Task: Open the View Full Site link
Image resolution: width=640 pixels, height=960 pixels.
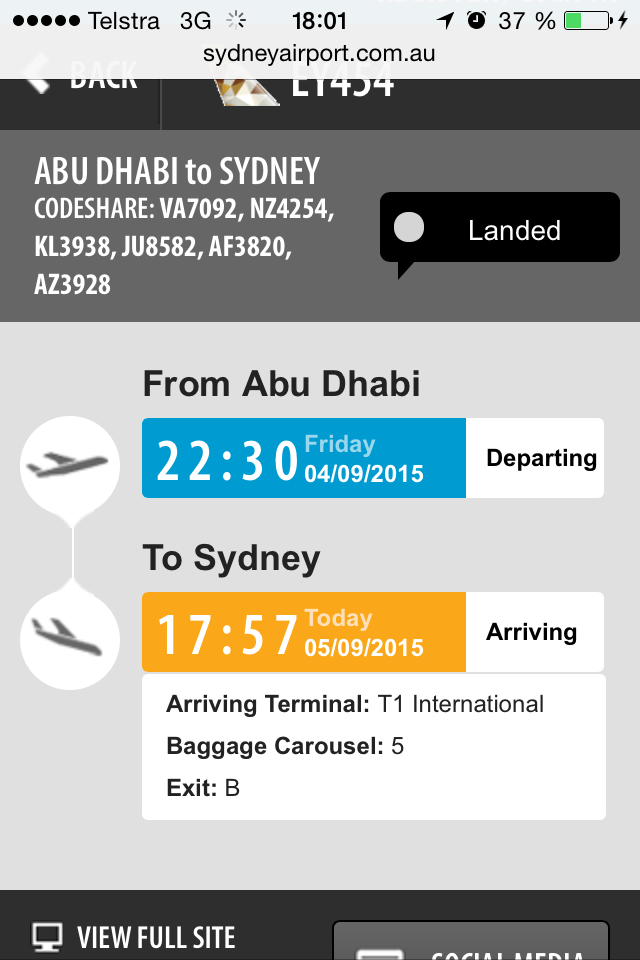Action: [135, 938]
